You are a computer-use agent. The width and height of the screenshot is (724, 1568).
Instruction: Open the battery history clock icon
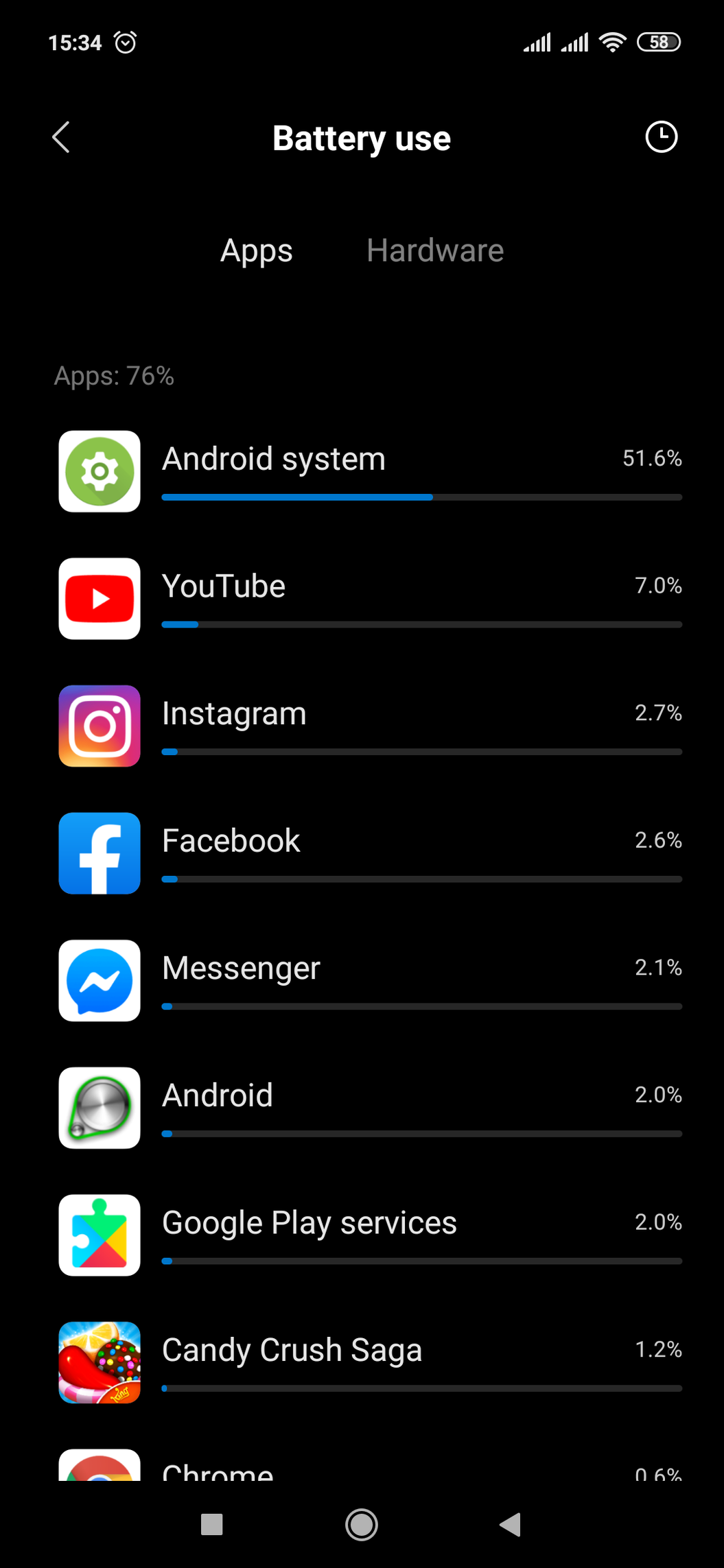click(661, 137)
